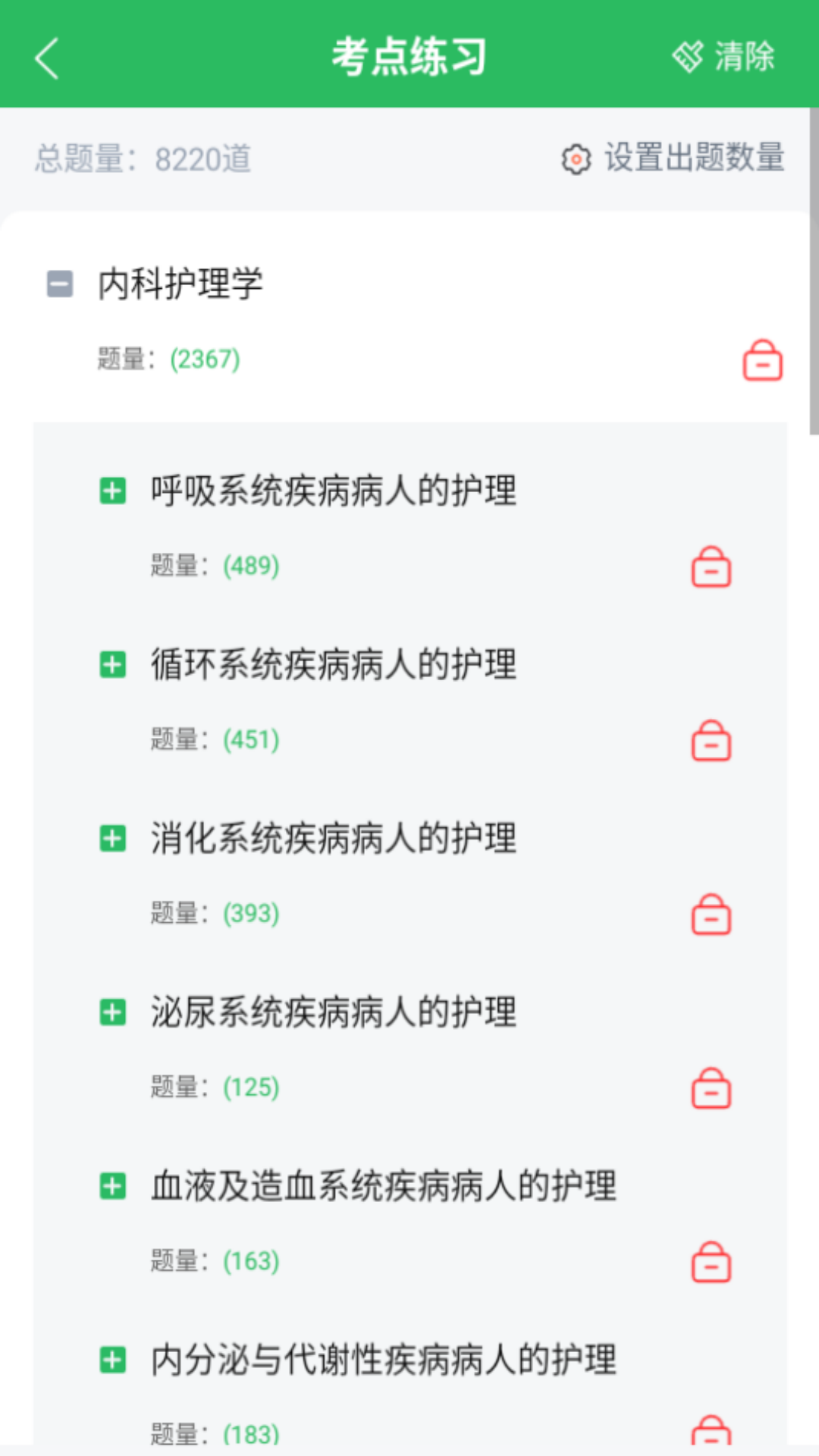This screenshot has height=1456, width=819.
Task: Expand 血液及造血系统疾病病人的护理
Action: [113, 1186]
